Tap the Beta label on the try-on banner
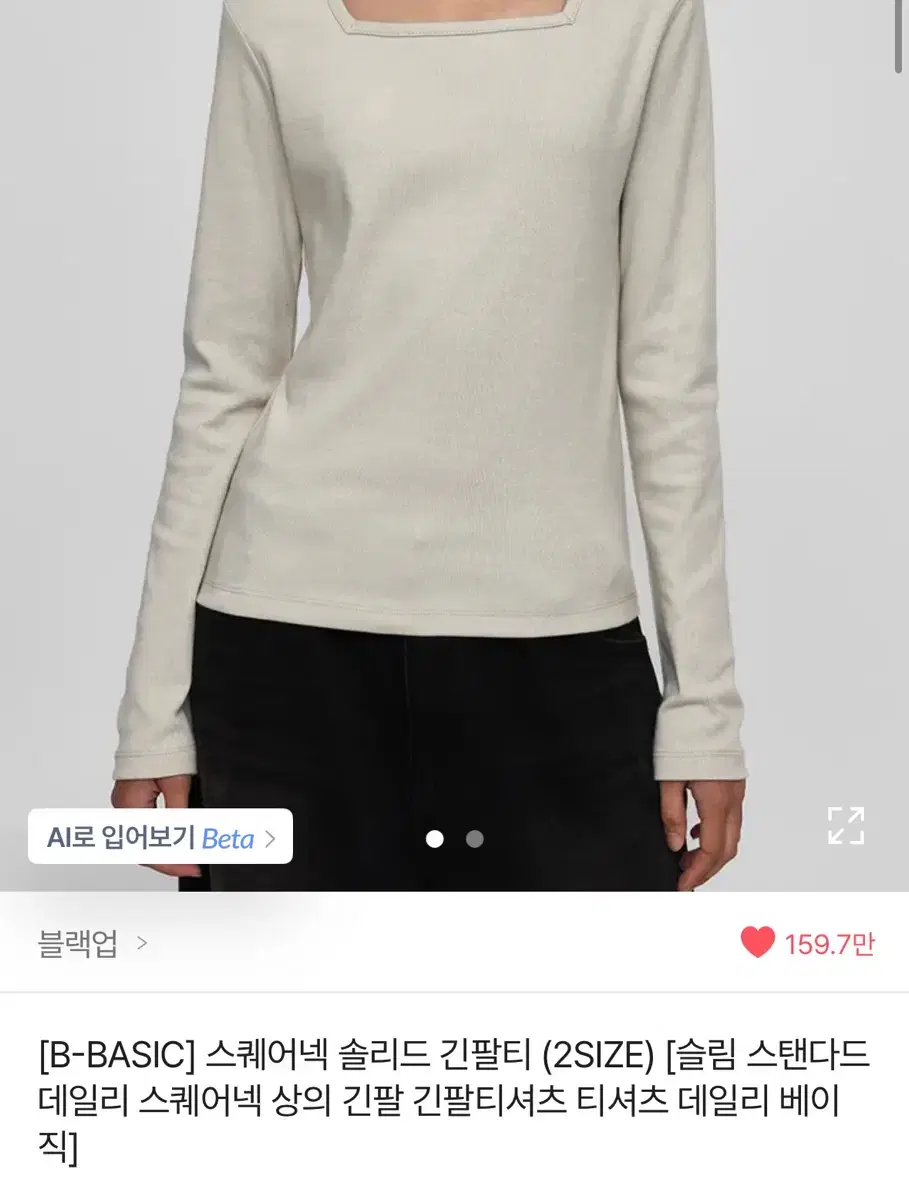 [x=228, y=838]
